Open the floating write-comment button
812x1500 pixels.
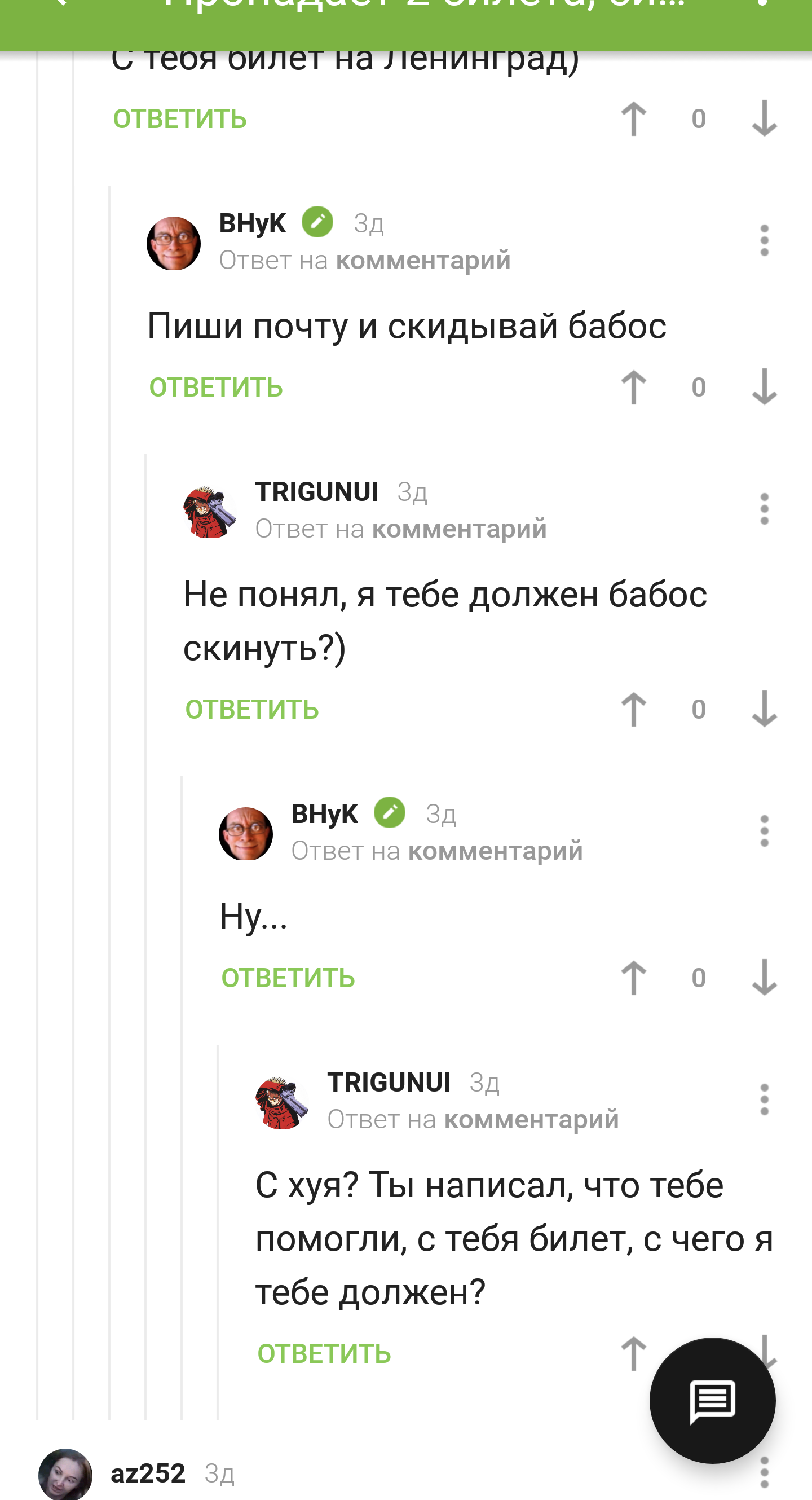pyautogui.click(x=712, y=1400)
